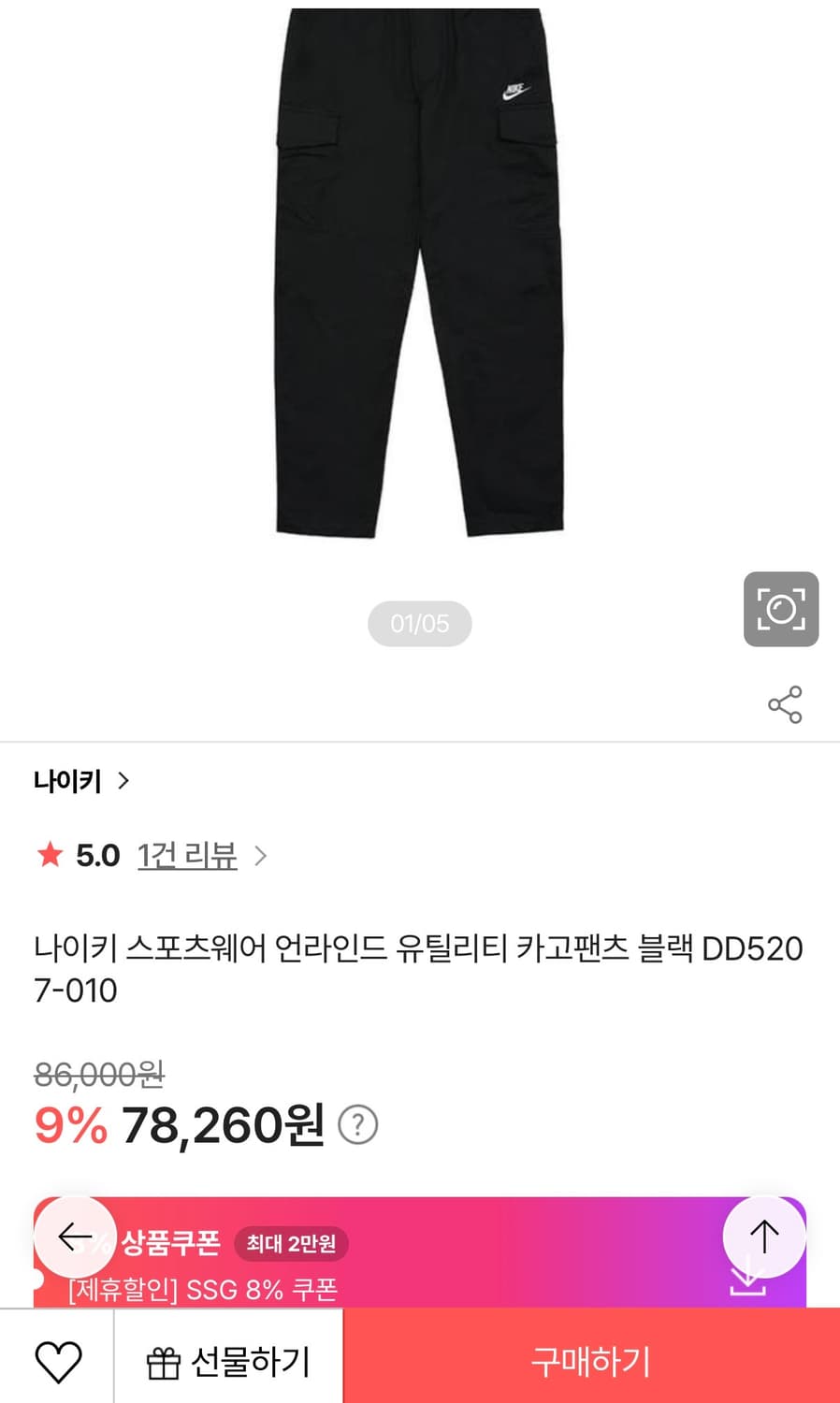The height and width of the screenshot is (1403, 840).
Task: Tap the up arrow to scroll to top
Action: point(762,1237)
